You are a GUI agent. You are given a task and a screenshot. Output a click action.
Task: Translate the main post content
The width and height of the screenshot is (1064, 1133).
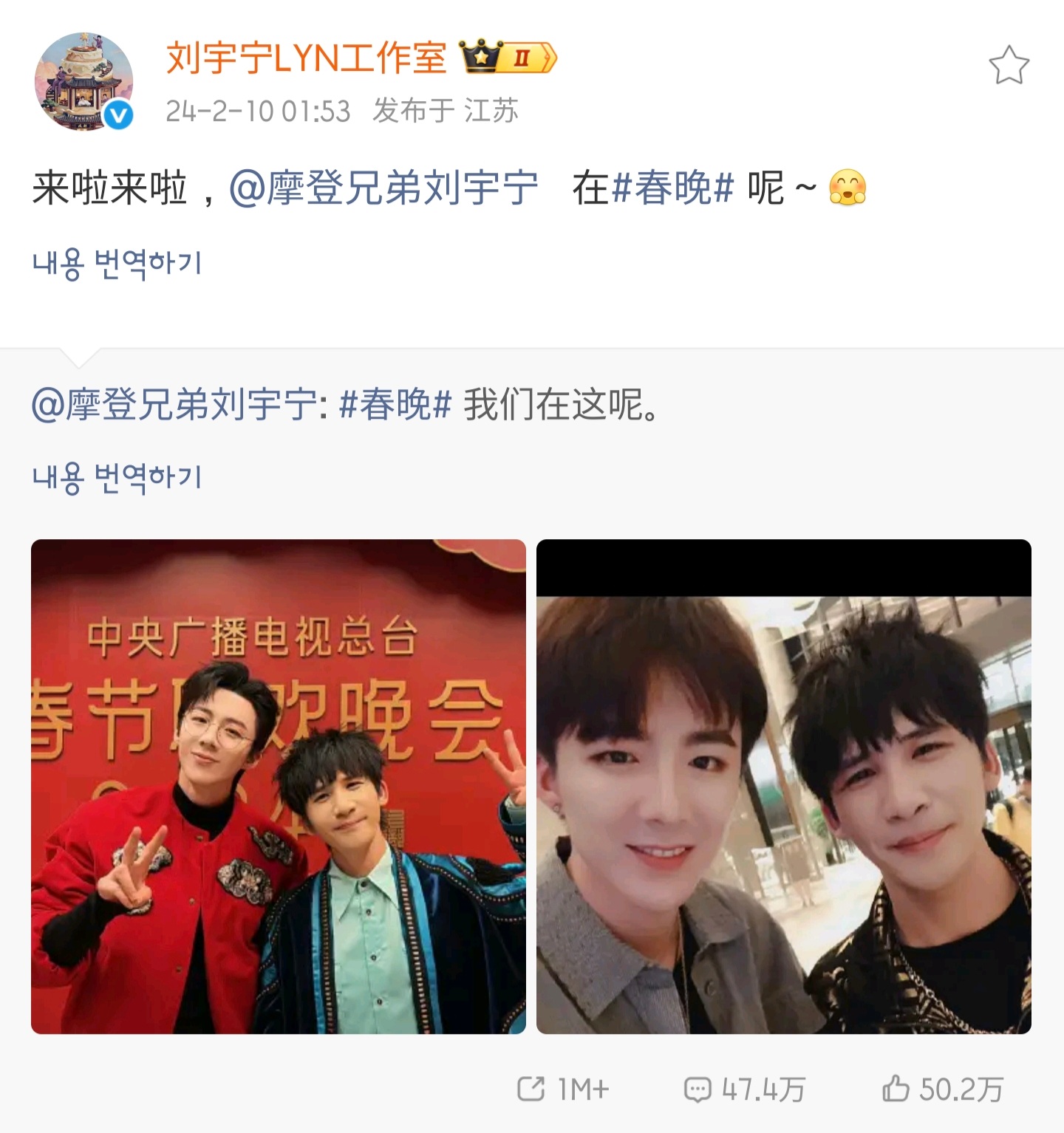coord(117,263)
